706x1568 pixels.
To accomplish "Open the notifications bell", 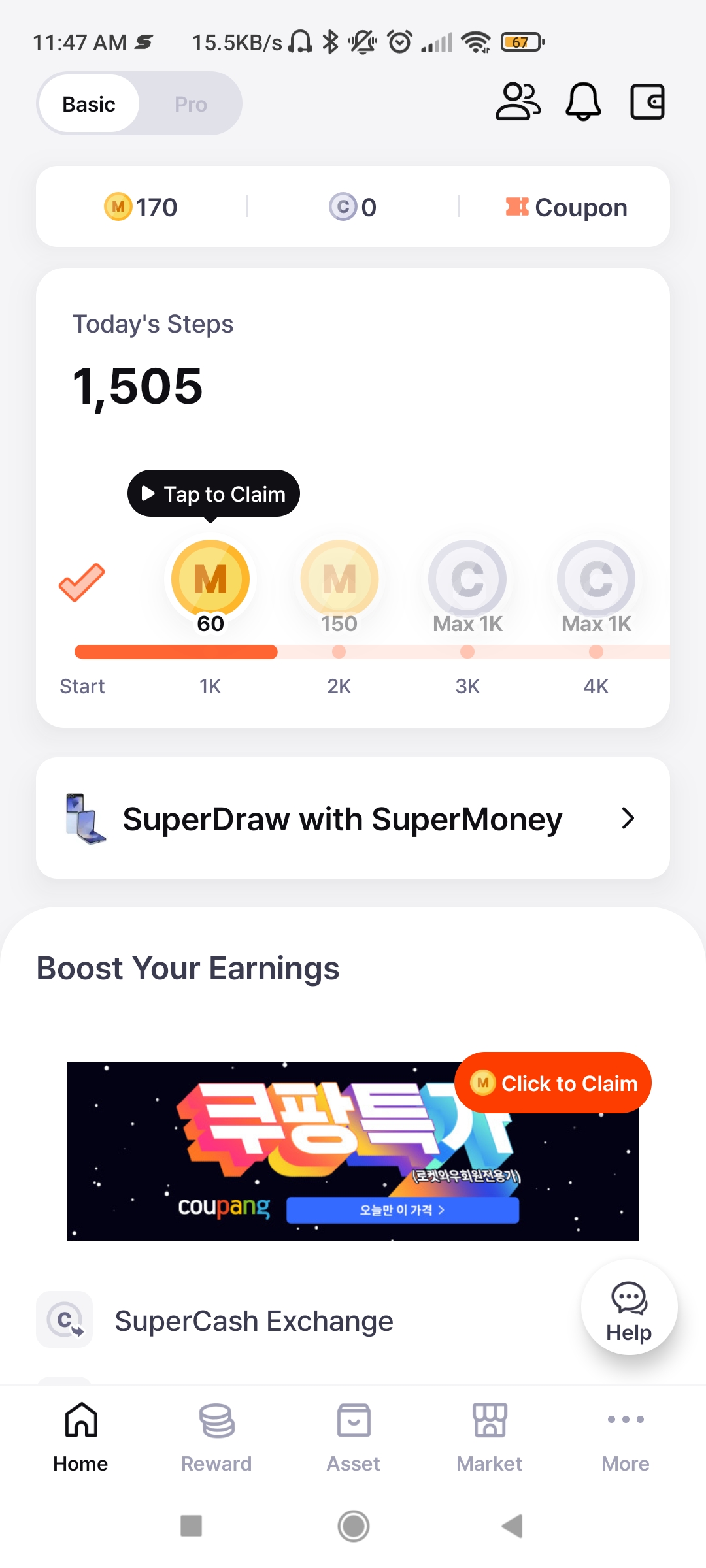I will point(582,101).
